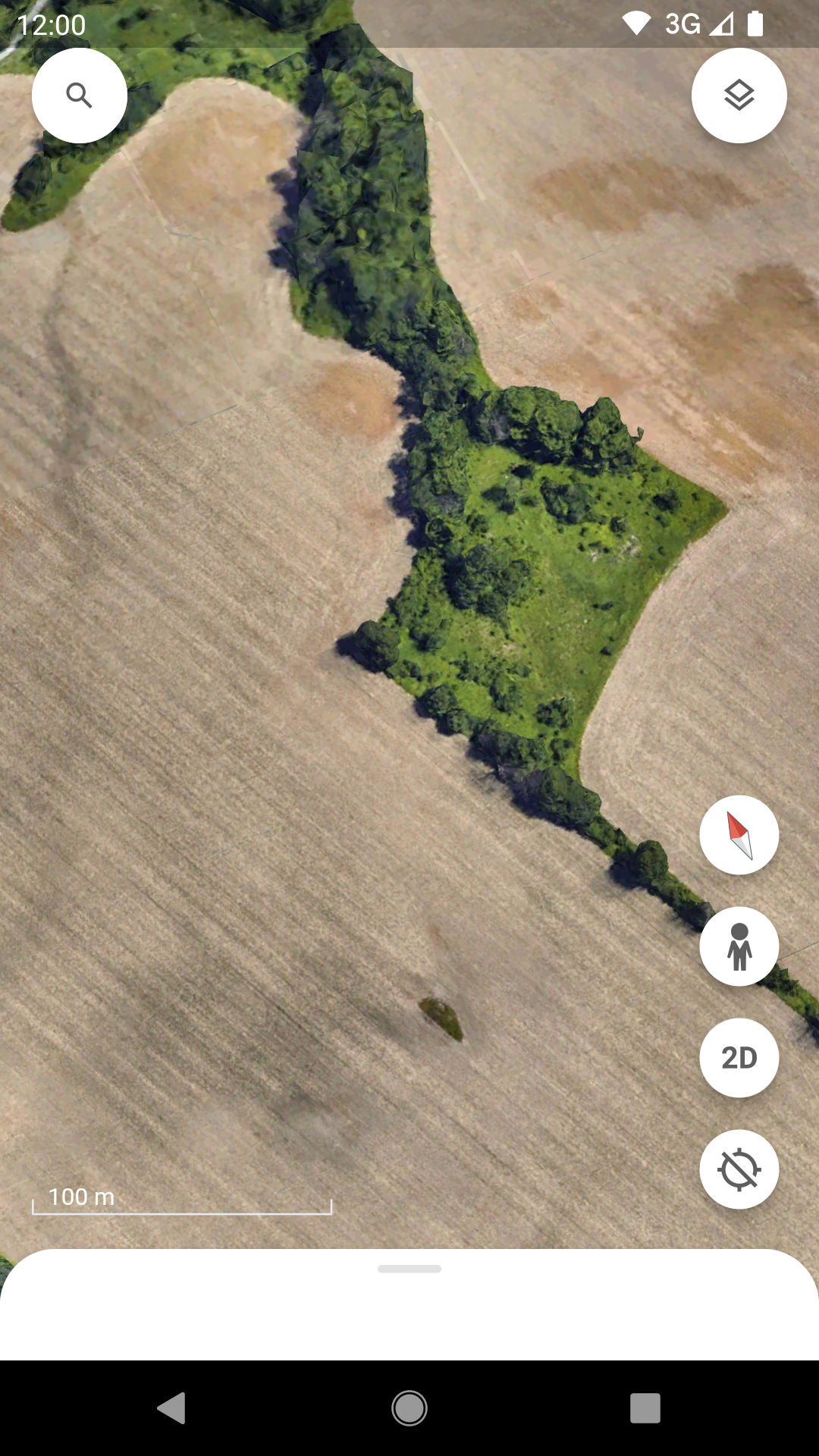Image resolution: width=819 pixels, height=1456 pixels.
Task: Tap the 12:00 clock in status bar
Action: click(53, 23)
